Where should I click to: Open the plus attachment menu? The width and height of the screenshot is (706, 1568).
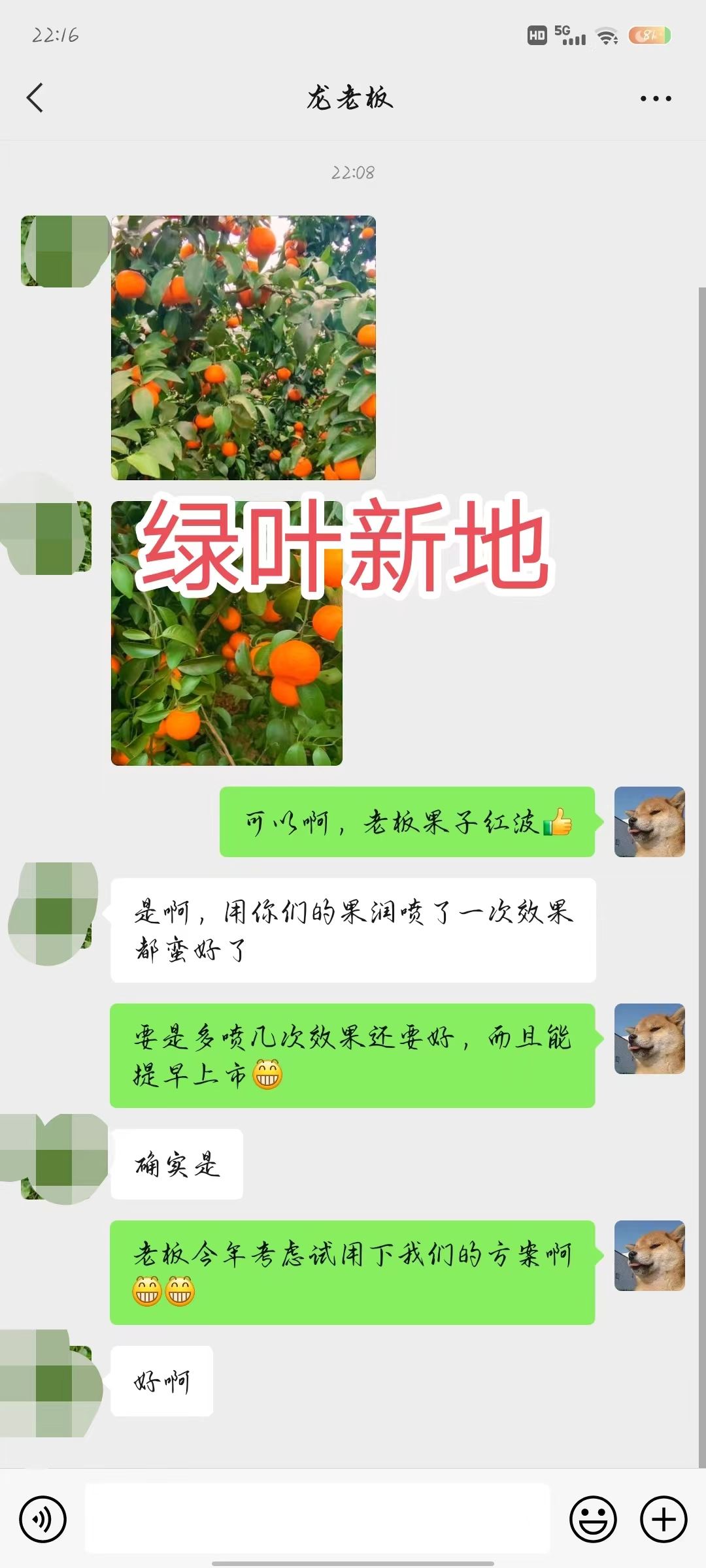point(664,1520)
